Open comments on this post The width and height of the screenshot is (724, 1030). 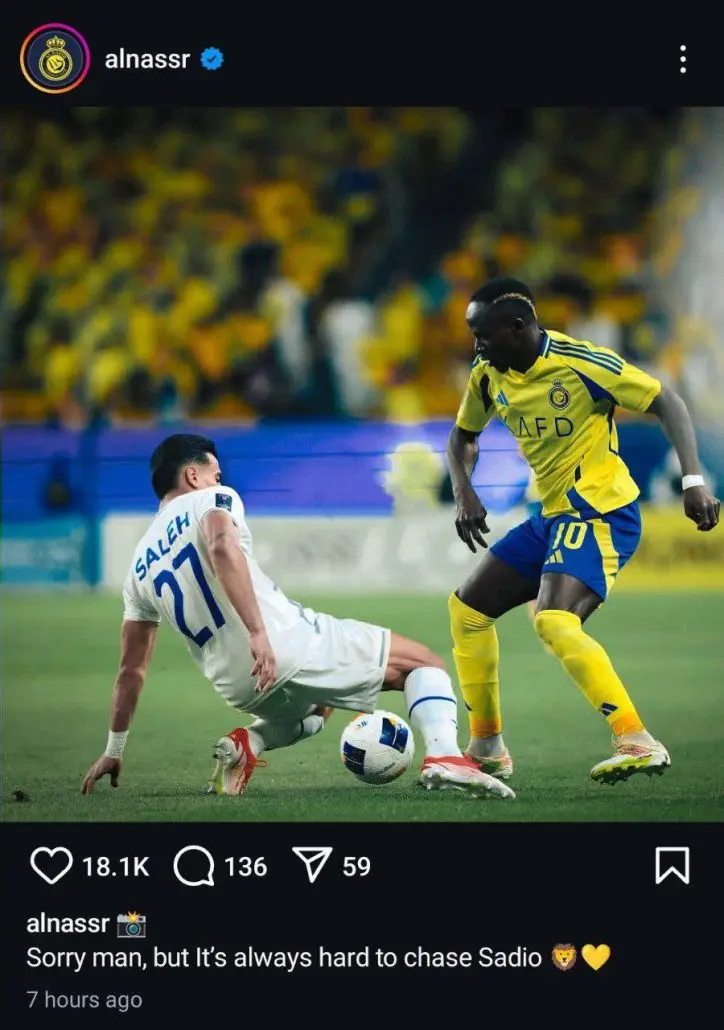tap(194, 865)
